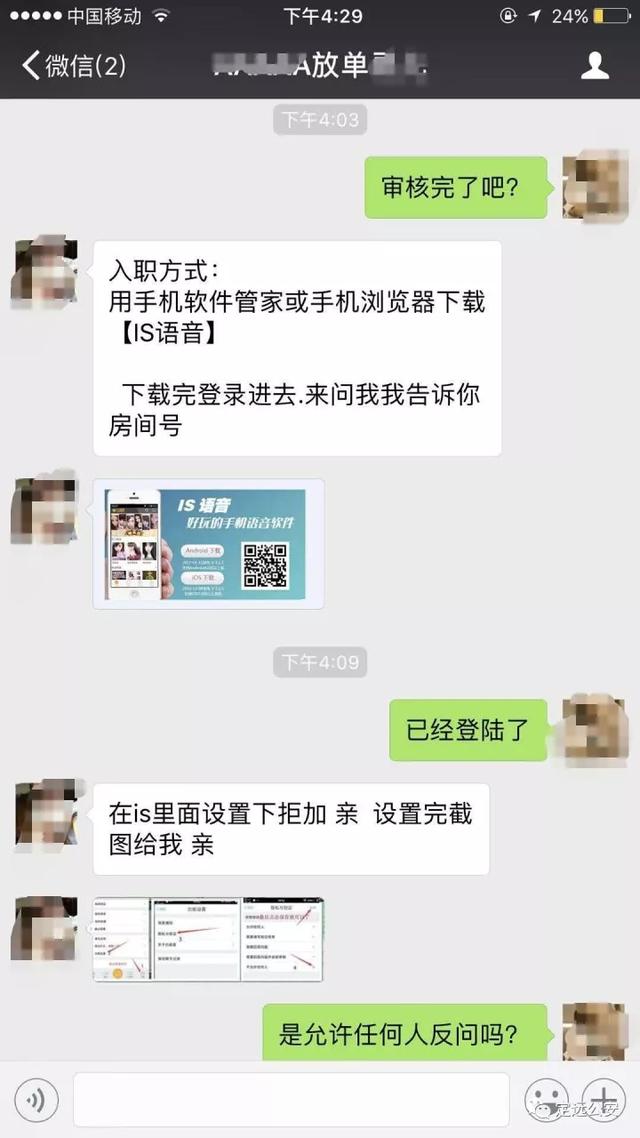
Task: View own avatar beside 审核完了吧?
Action: [595, 187]
